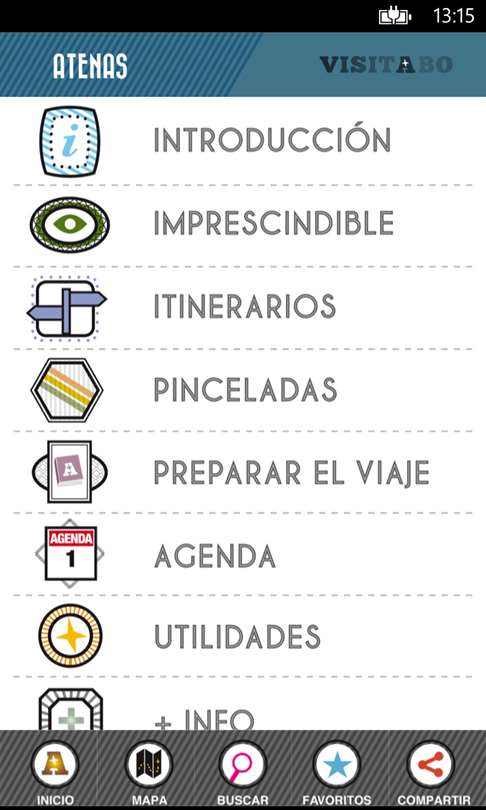Open the Utilidades section
This screenshot has width=486, height=810.
click(243, 636)
